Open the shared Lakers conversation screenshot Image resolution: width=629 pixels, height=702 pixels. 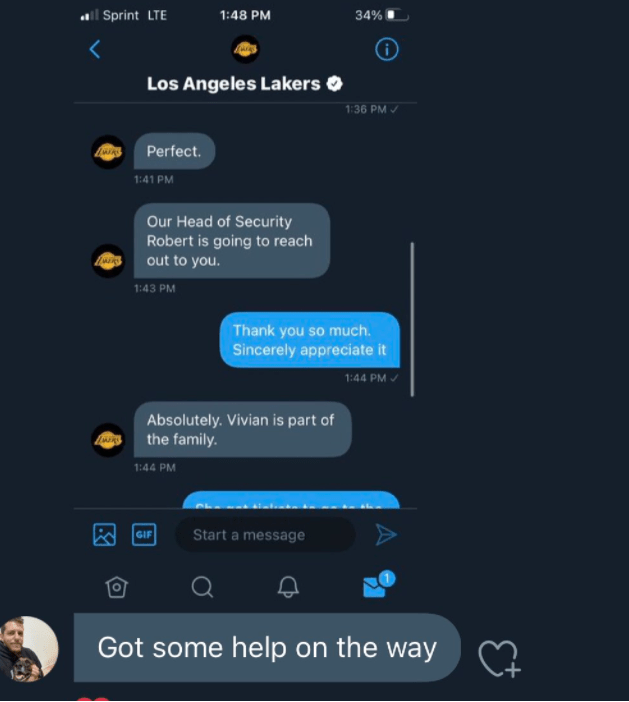(x=245, y=300)
